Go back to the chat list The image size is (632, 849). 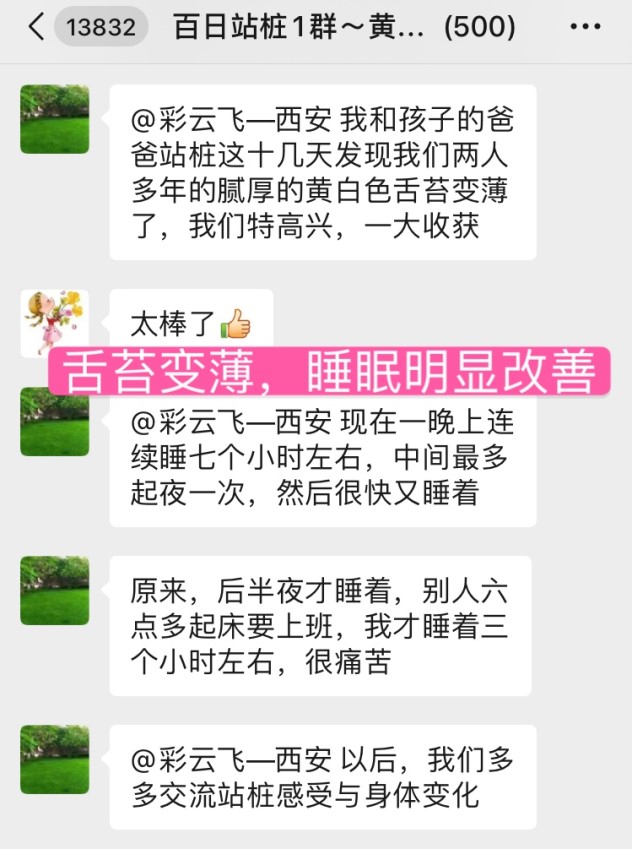pos(36,27)
